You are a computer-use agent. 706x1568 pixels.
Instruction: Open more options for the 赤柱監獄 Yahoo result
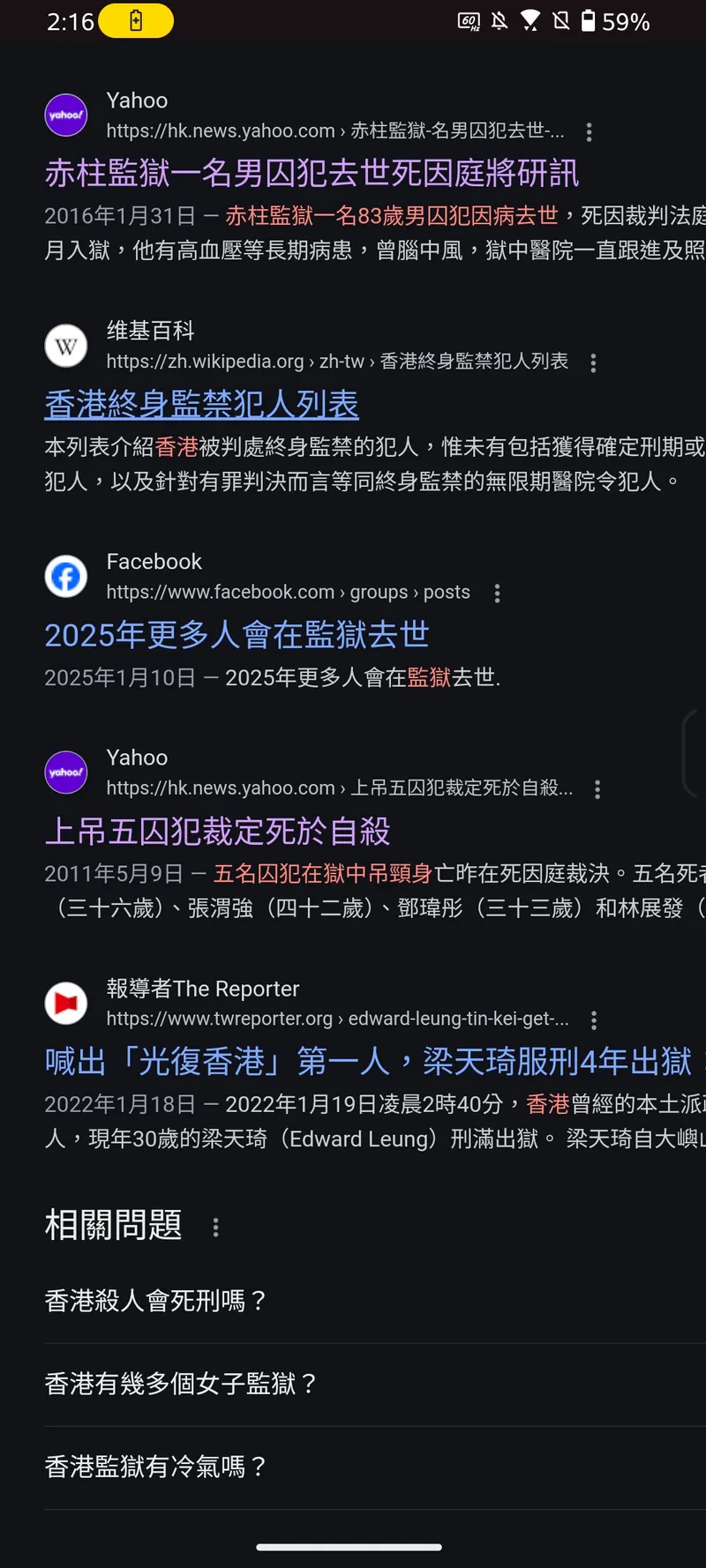pos(589,132)
